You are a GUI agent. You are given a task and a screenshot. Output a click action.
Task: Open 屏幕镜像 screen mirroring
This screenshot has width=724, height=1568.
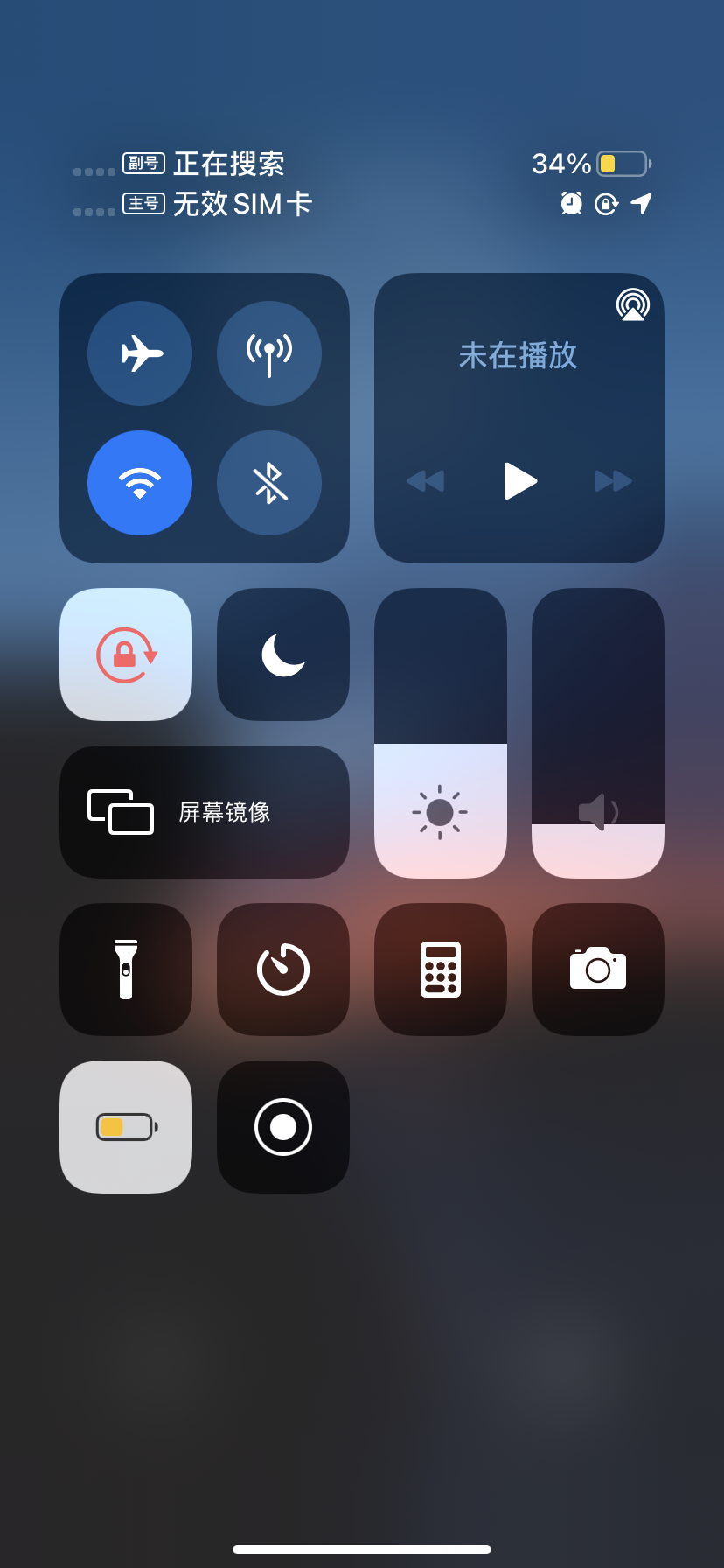click(x=205, y=812)
